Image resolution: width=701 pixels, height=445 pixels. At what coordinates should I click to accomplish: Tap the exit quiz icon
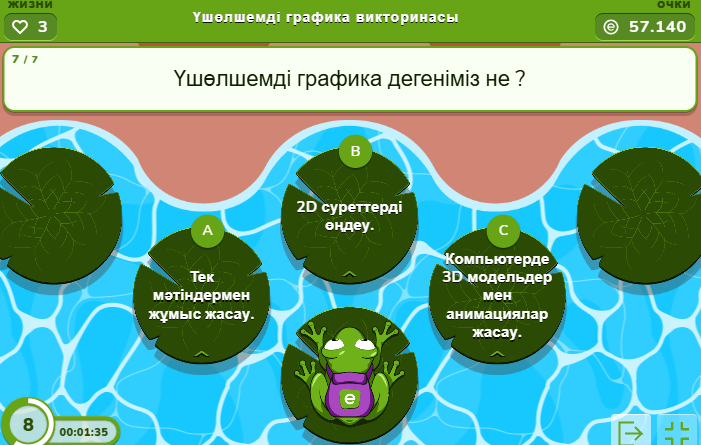click(x=630, y=432)
